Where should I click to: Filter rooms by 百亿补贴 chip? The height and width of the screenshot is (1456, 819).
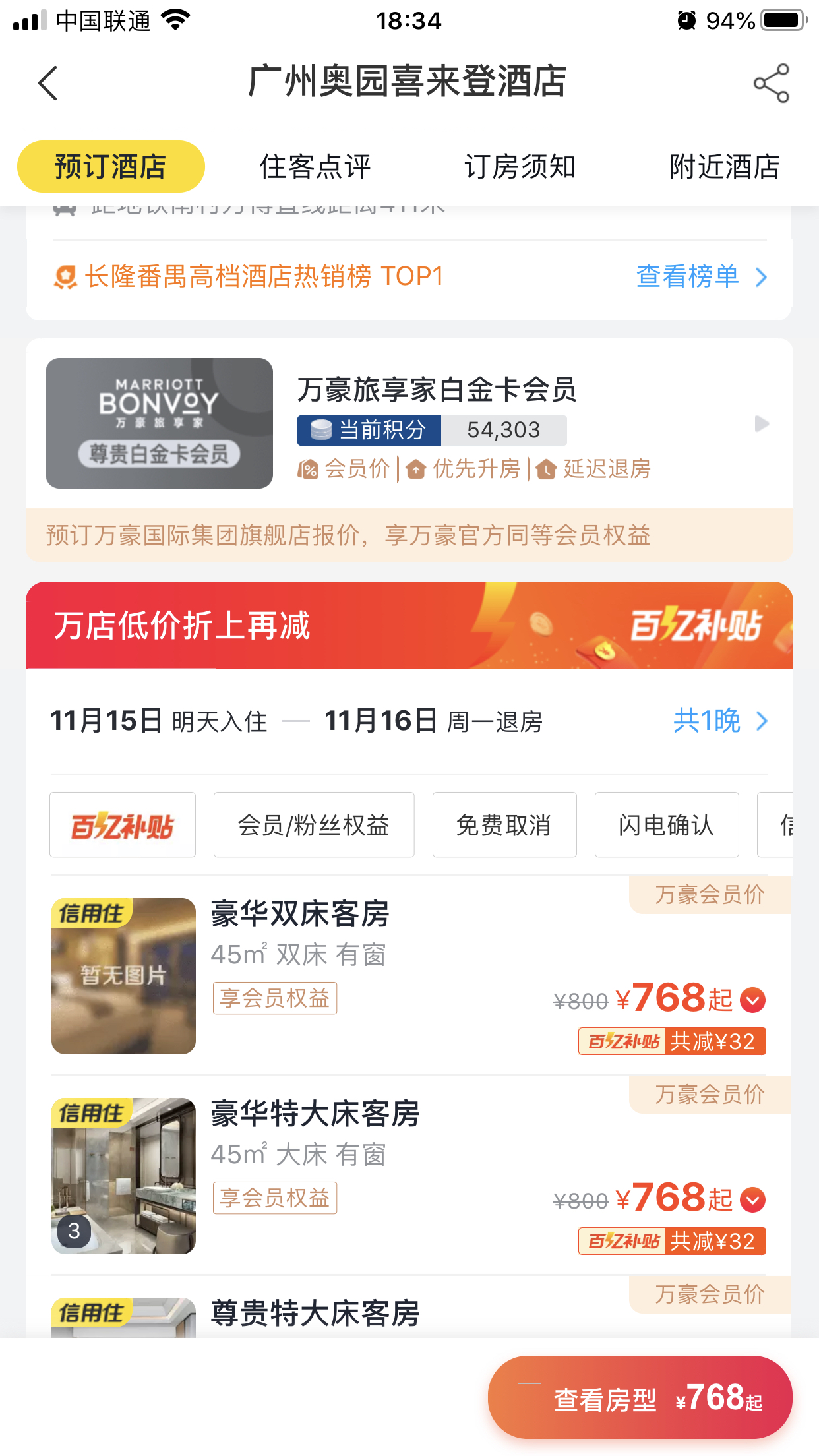pos(123,825)
